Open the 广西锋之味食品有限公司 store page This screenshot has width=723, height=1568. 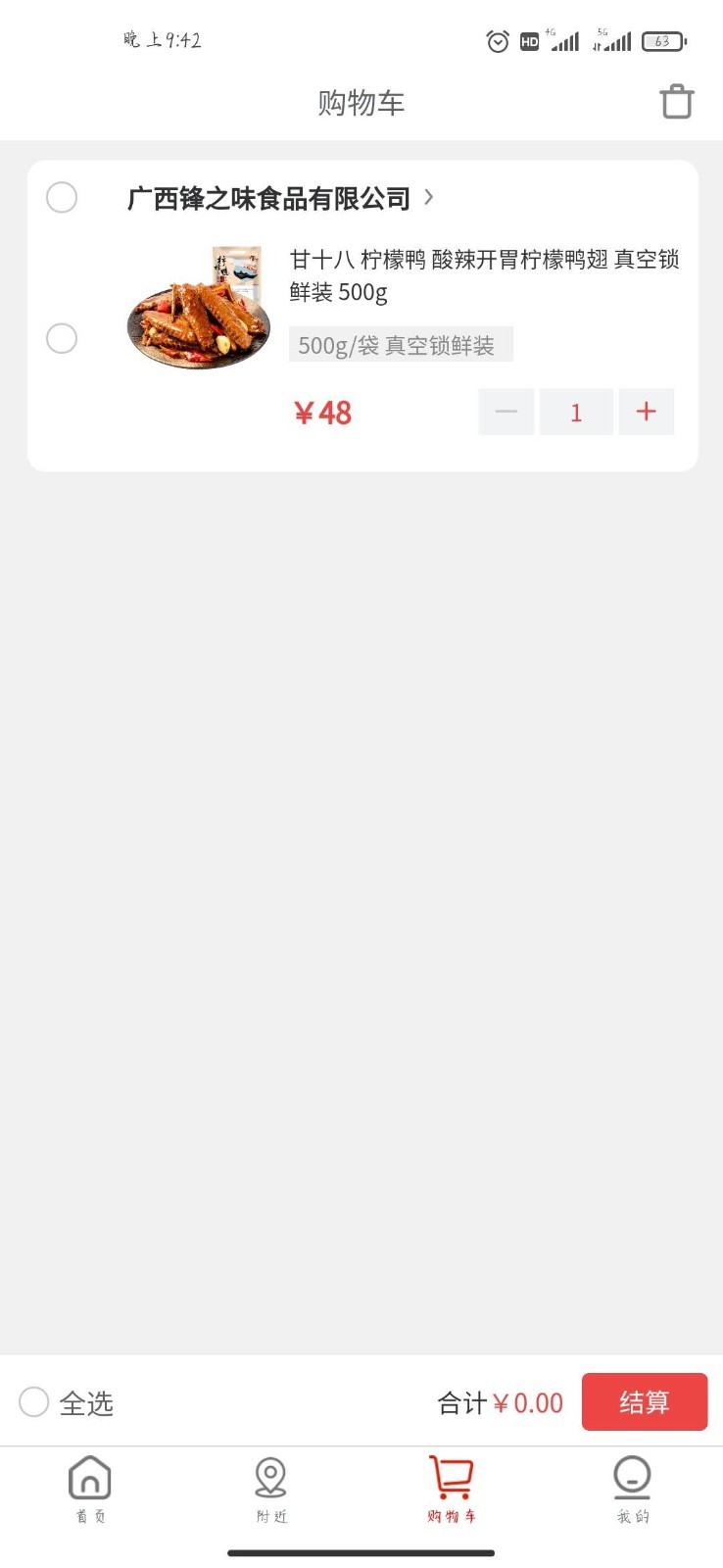[279, 198]
